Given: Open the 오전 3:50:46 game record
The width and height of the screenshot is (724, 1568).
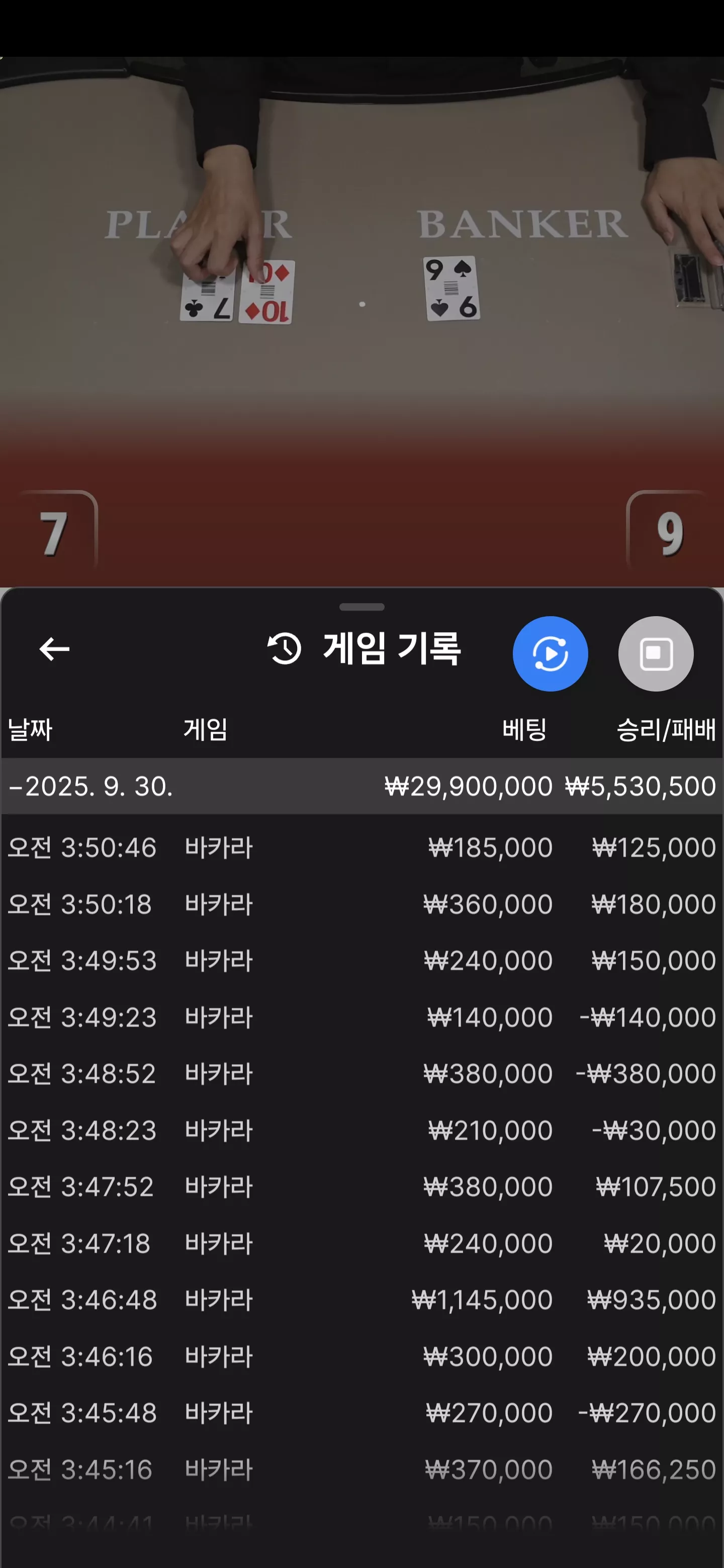Looking at the screenshot, I should point(361,847).
